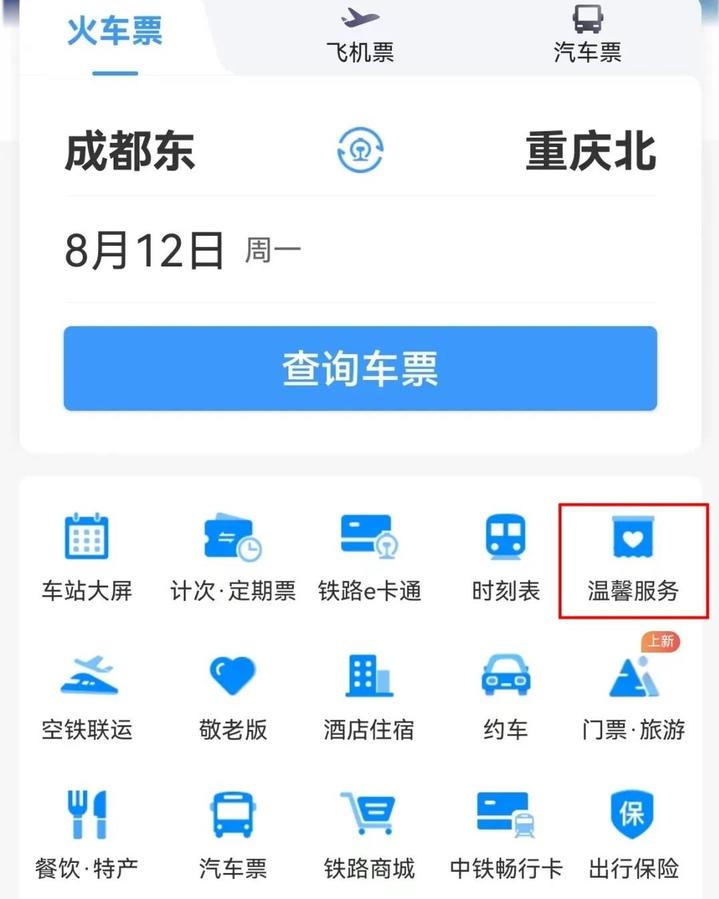The height and width of the screenshot is (899, 719).
Task: Open 计次·定期票
Action: [x=232, y=556]
